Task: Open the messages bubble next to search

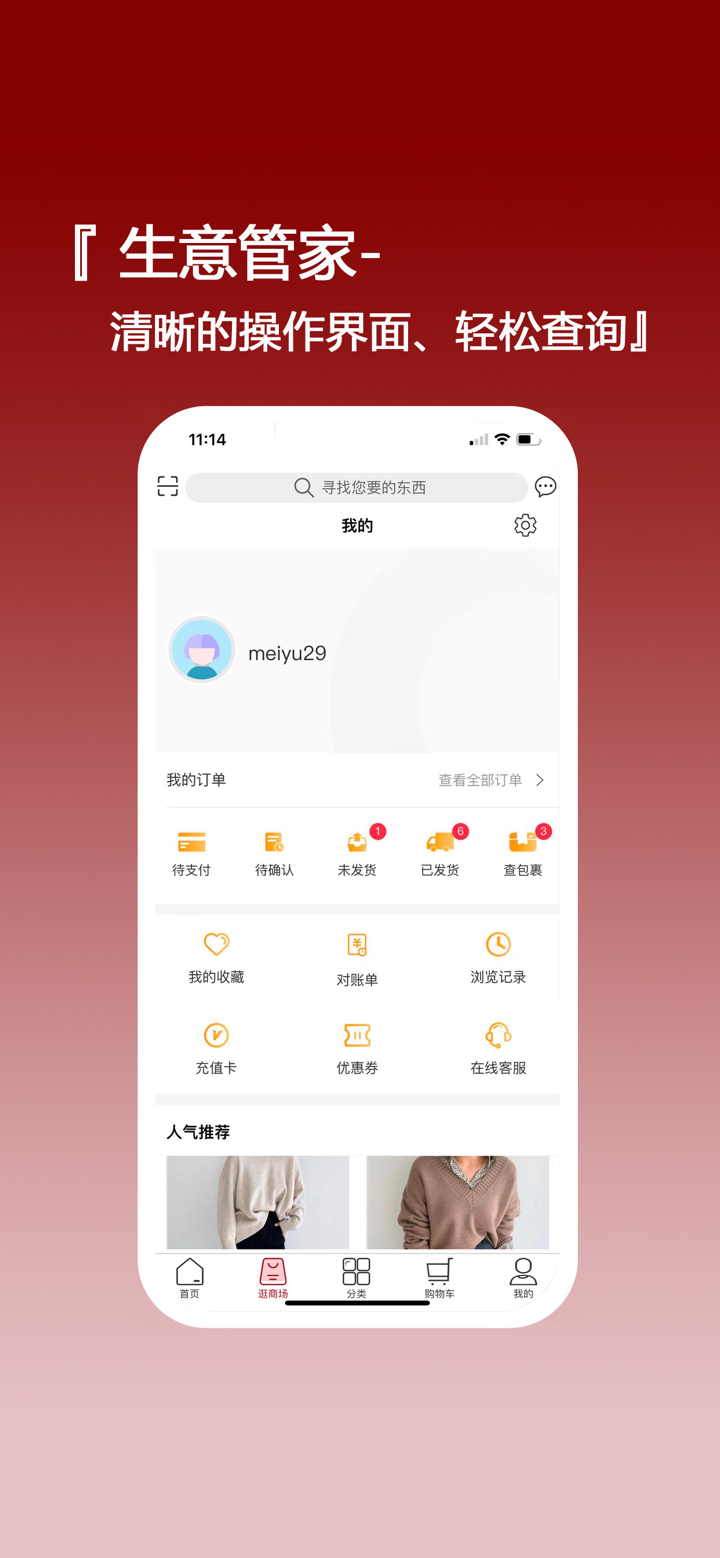Action: pyautogui.click(x=545, y=487)
